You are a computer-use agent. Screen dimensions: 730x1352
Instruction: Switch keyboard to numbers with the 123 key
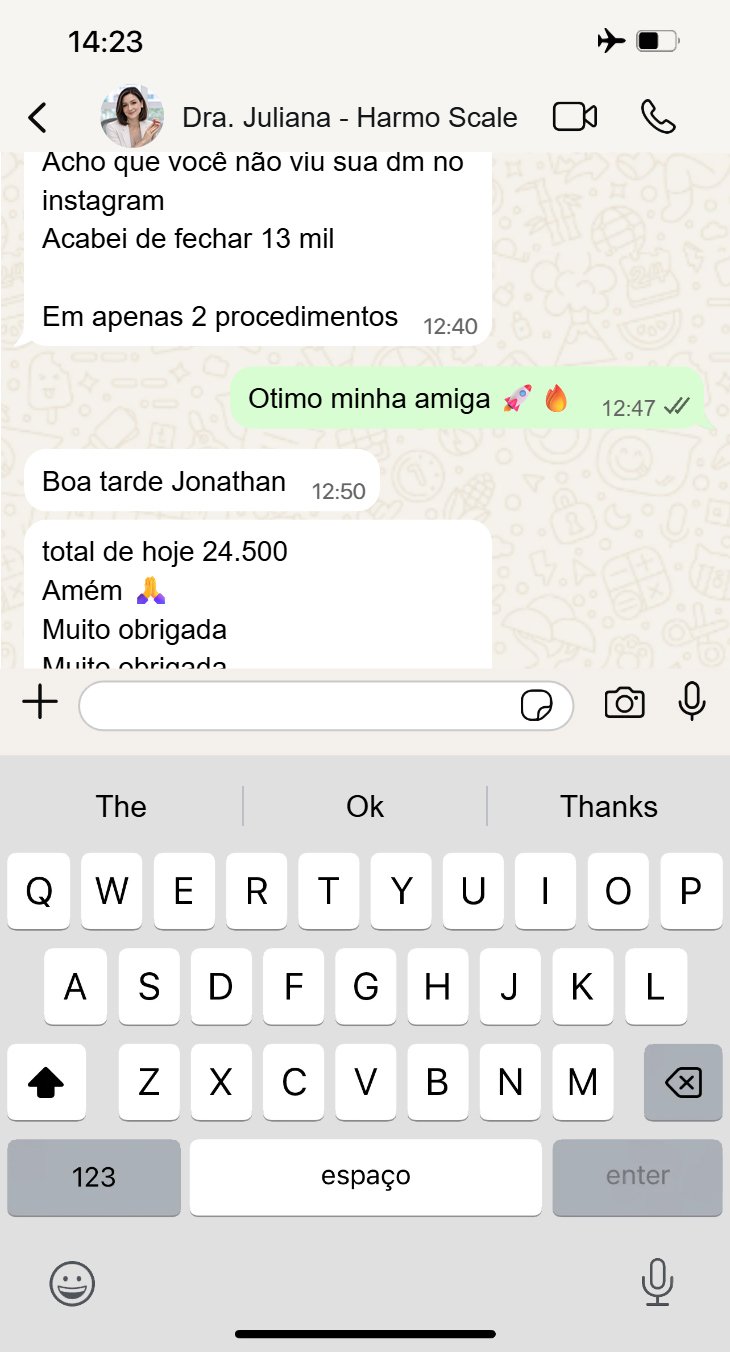(93, 1177)
